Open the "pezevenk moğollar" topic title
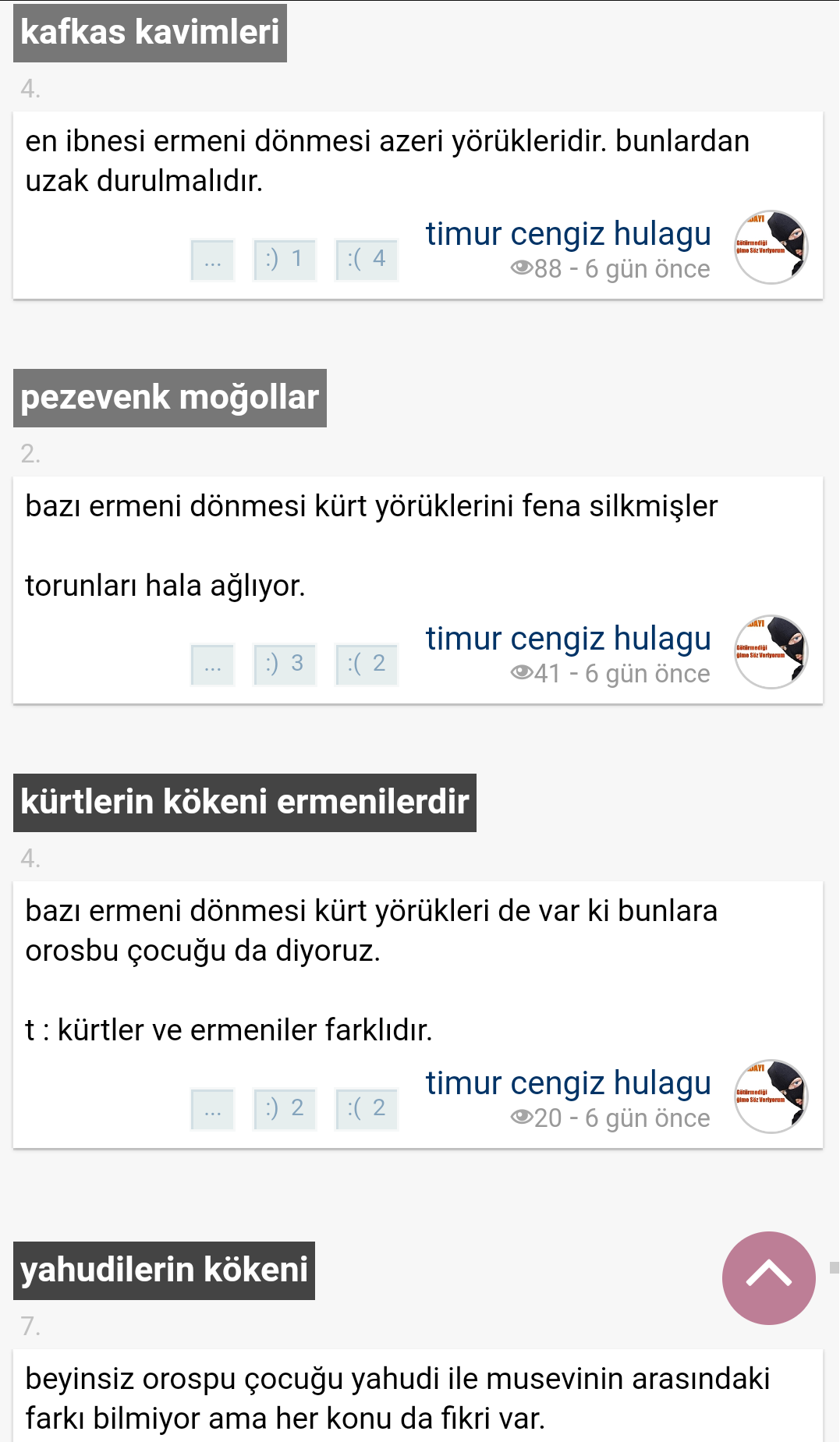Viewport: 840px width, 1442px height. pyautogui.click(x=170, y=398)
